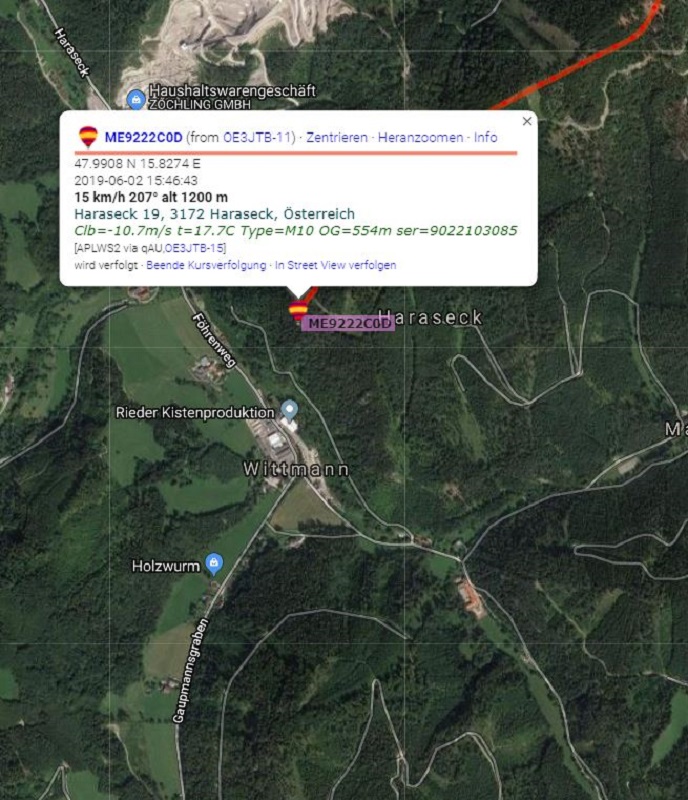Image resolution: width=688 pixels, height=800 pixels.
Task: Open the Rieder Kistenproduktion map pin
Action: 289,410
